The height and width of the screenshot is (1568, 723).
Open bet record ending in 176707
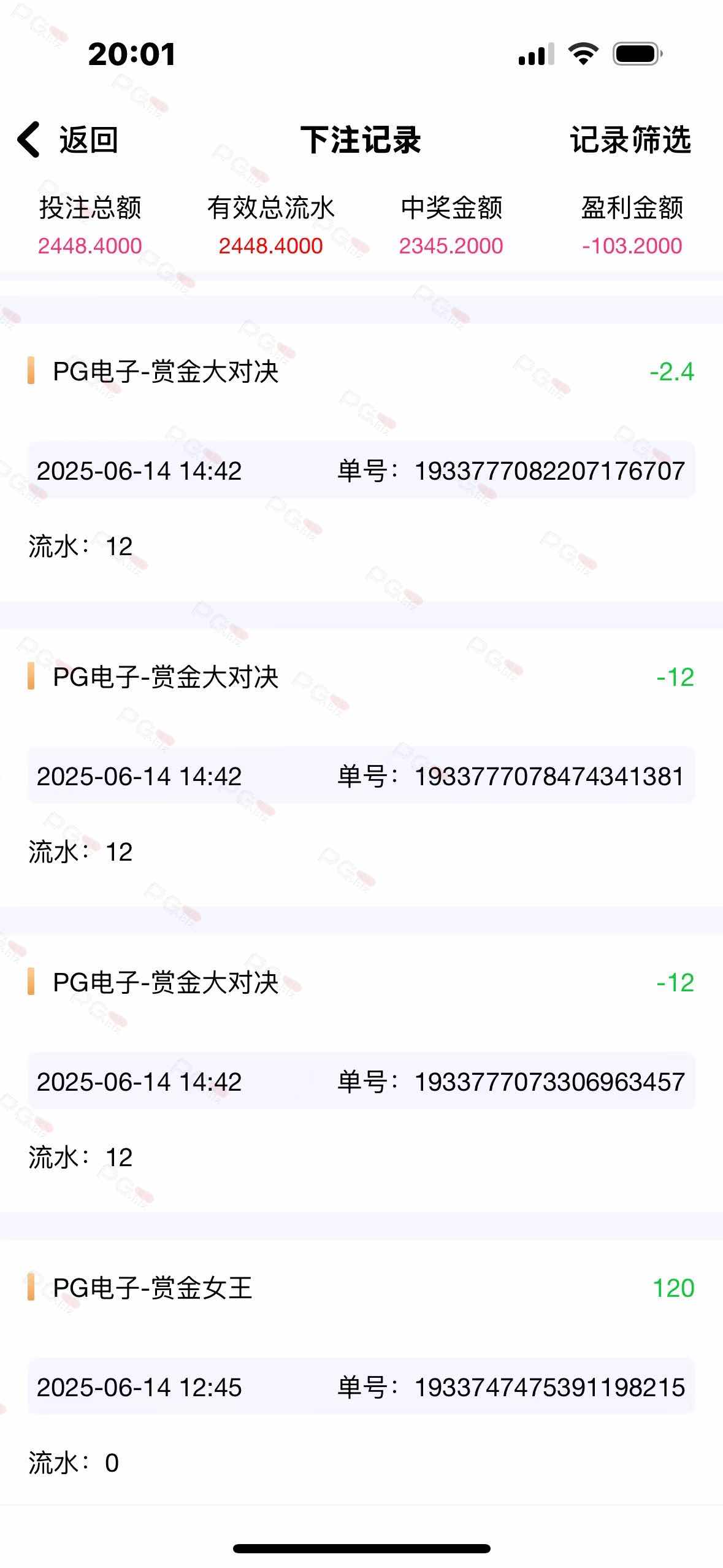(x=361, y=463)
